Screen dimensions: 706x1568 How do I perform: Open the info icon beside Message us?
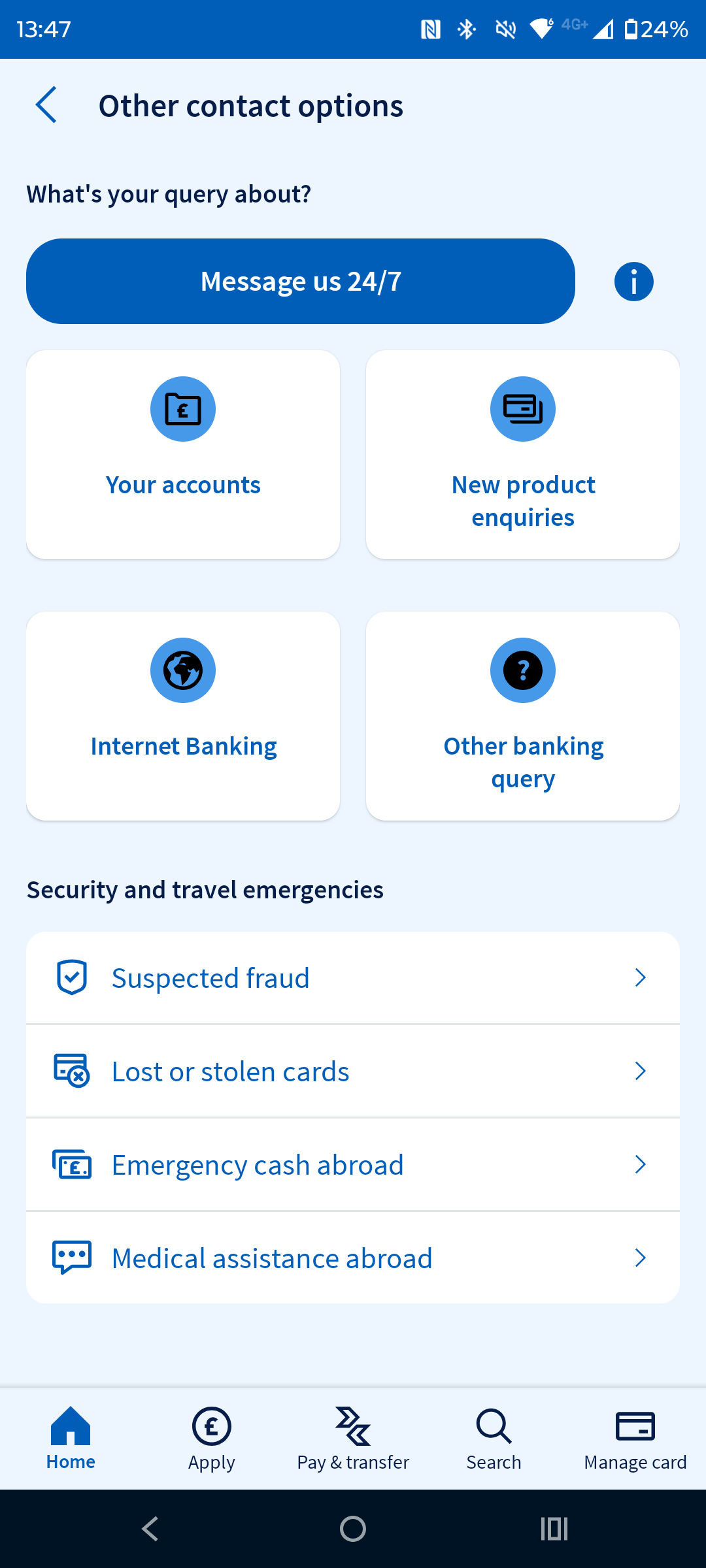point(633,282)
